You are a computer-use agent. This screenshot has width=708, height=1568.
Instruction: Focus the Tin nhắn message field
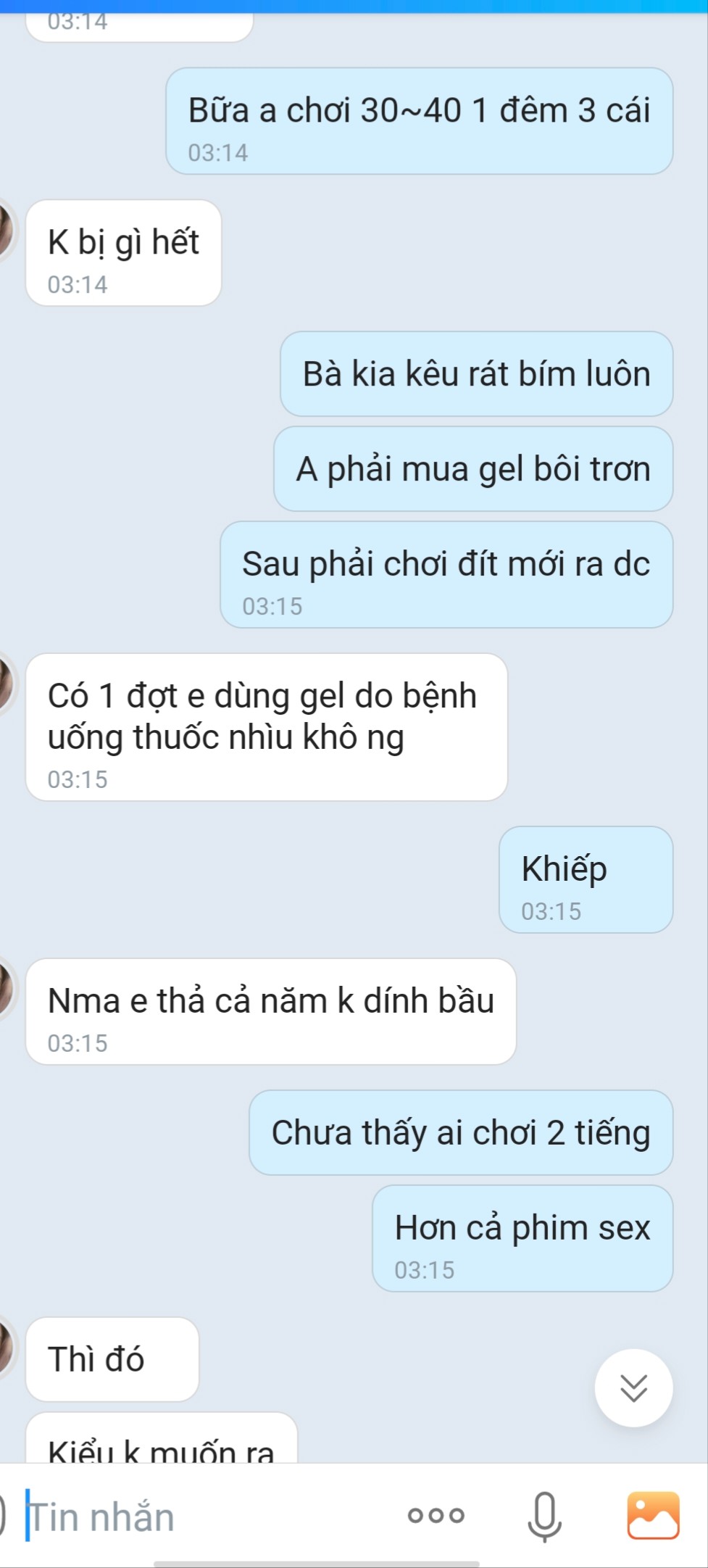coord(203,1517)
